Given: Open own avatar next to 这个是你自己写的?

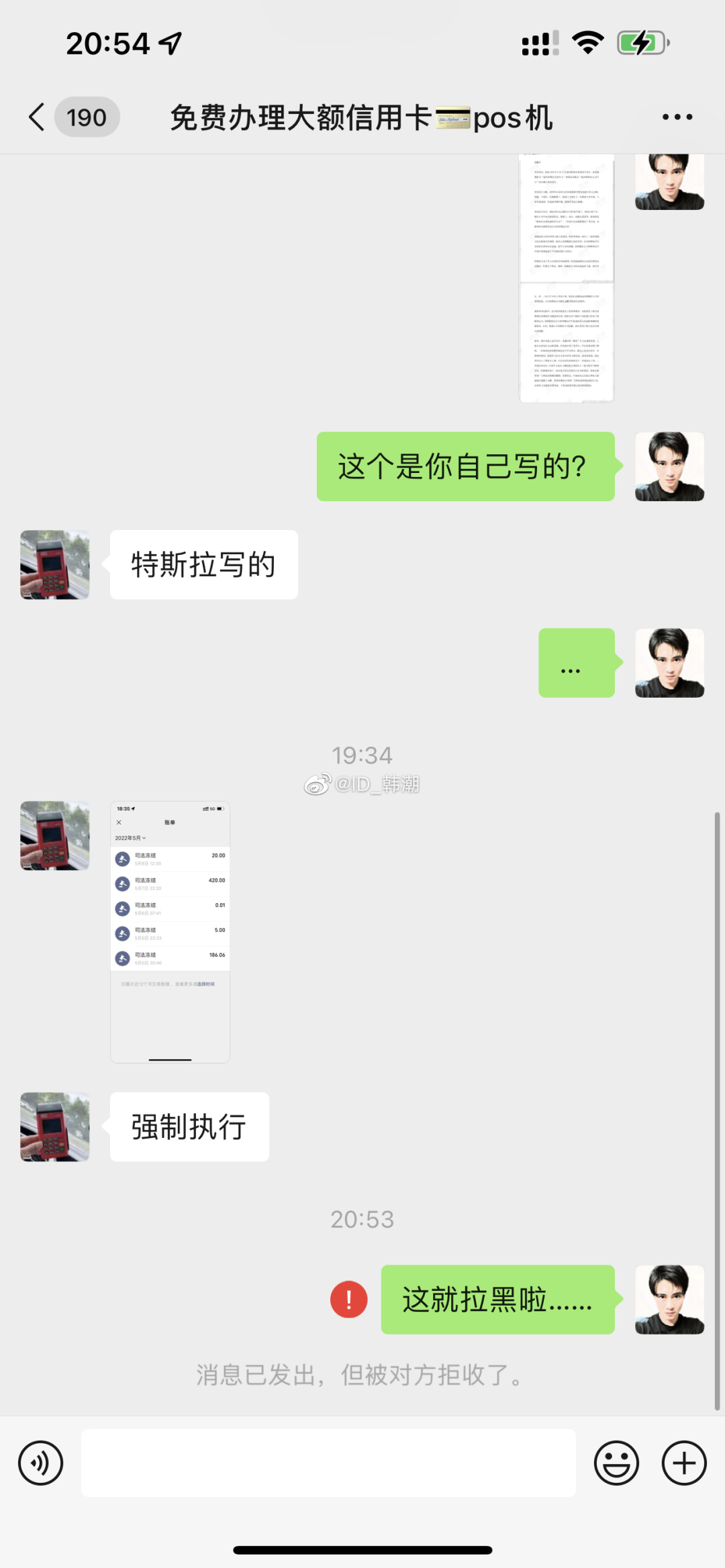Looking at the screenshot, I should tap(669, 466).
